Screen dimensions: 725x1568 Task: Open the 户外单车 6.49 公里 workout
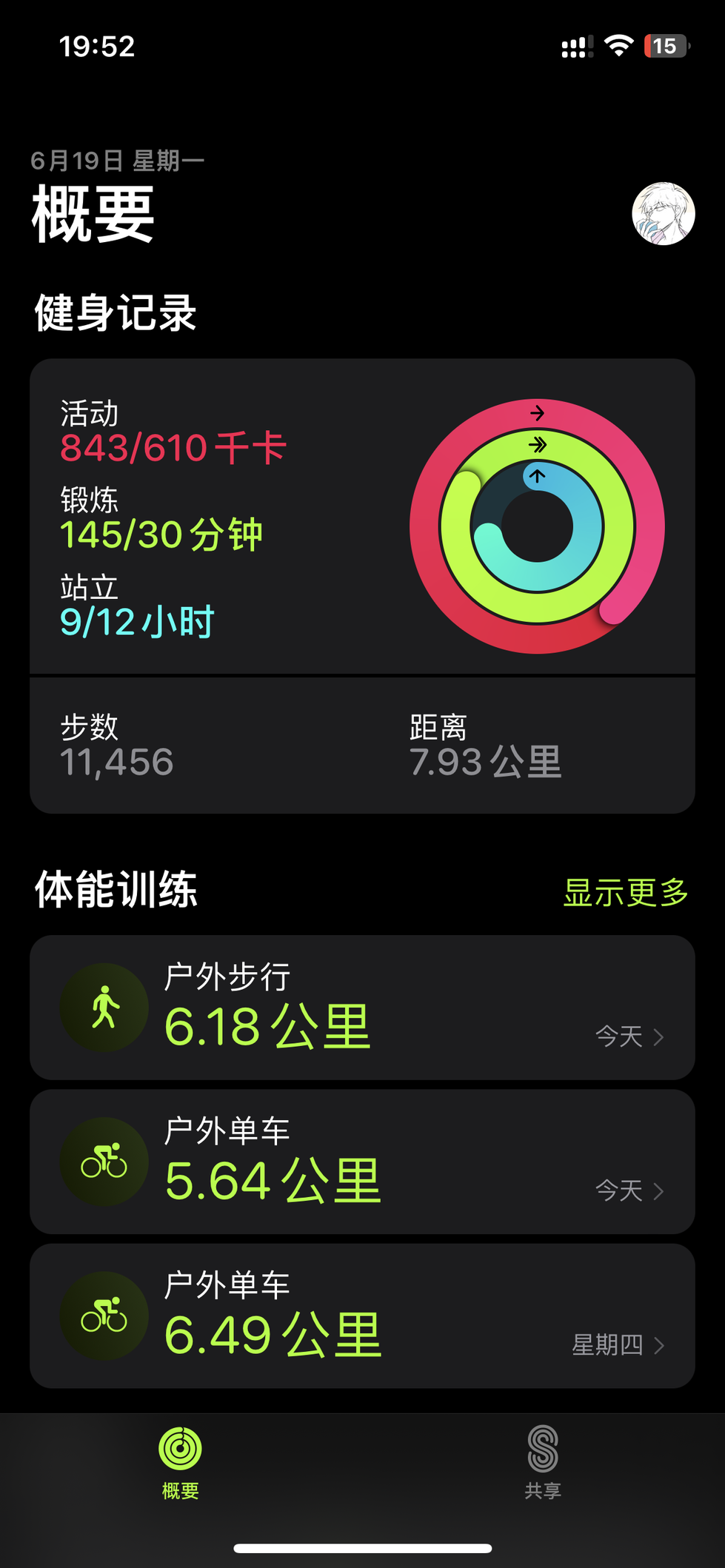[362, 1316]
